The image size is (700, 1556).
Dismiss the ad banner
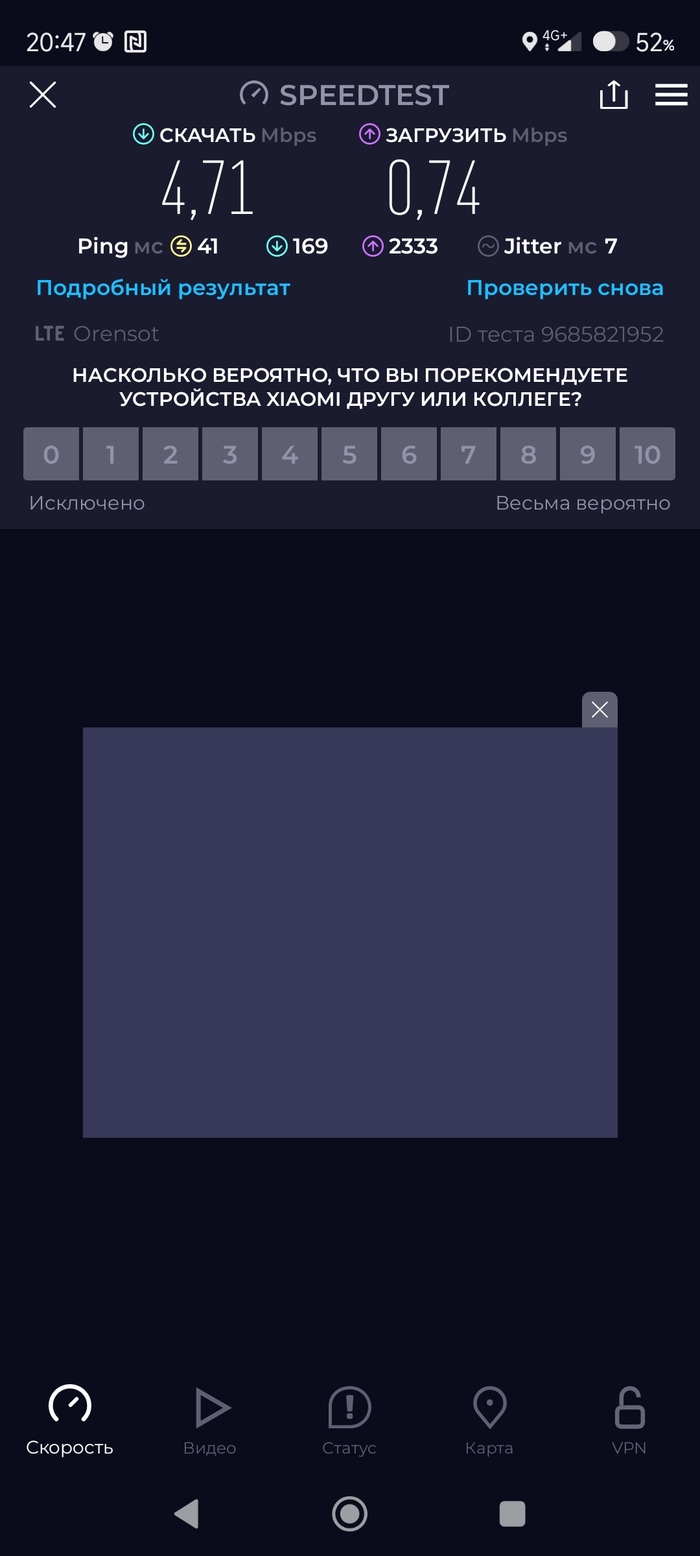(x=599, y=710)
